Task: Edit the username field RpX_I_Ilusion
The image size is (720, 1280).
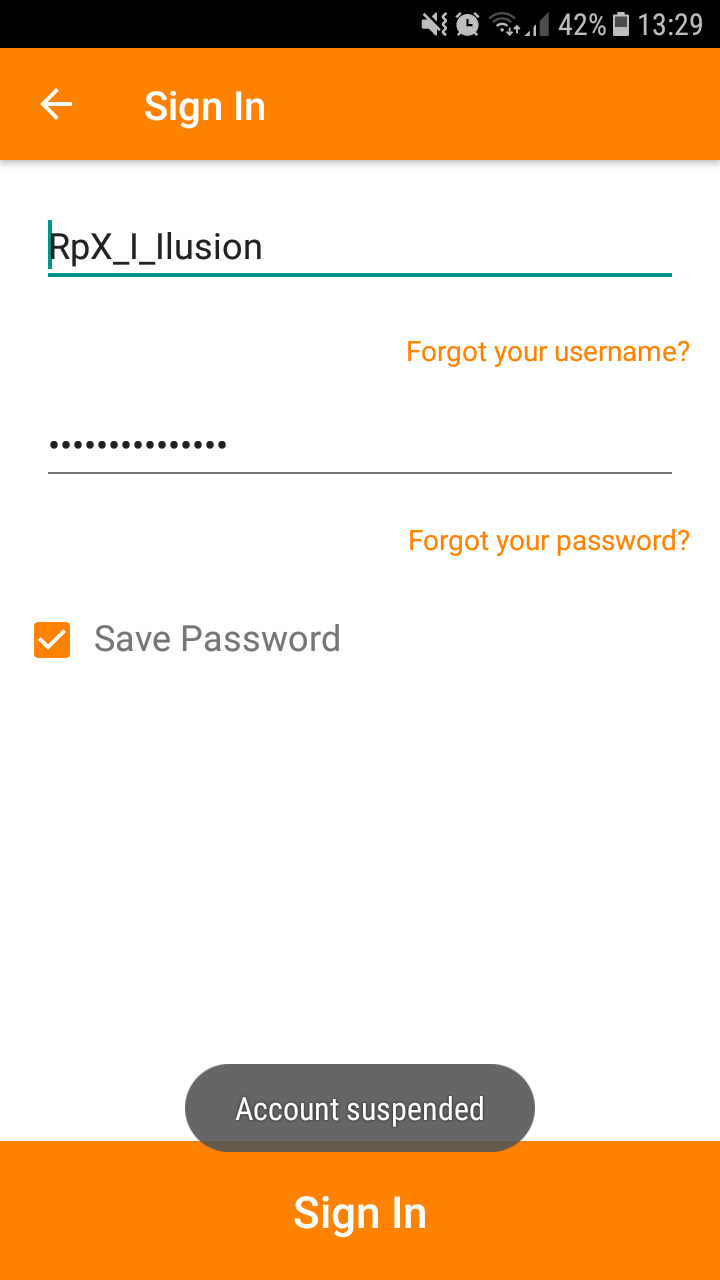Action: 358,247
